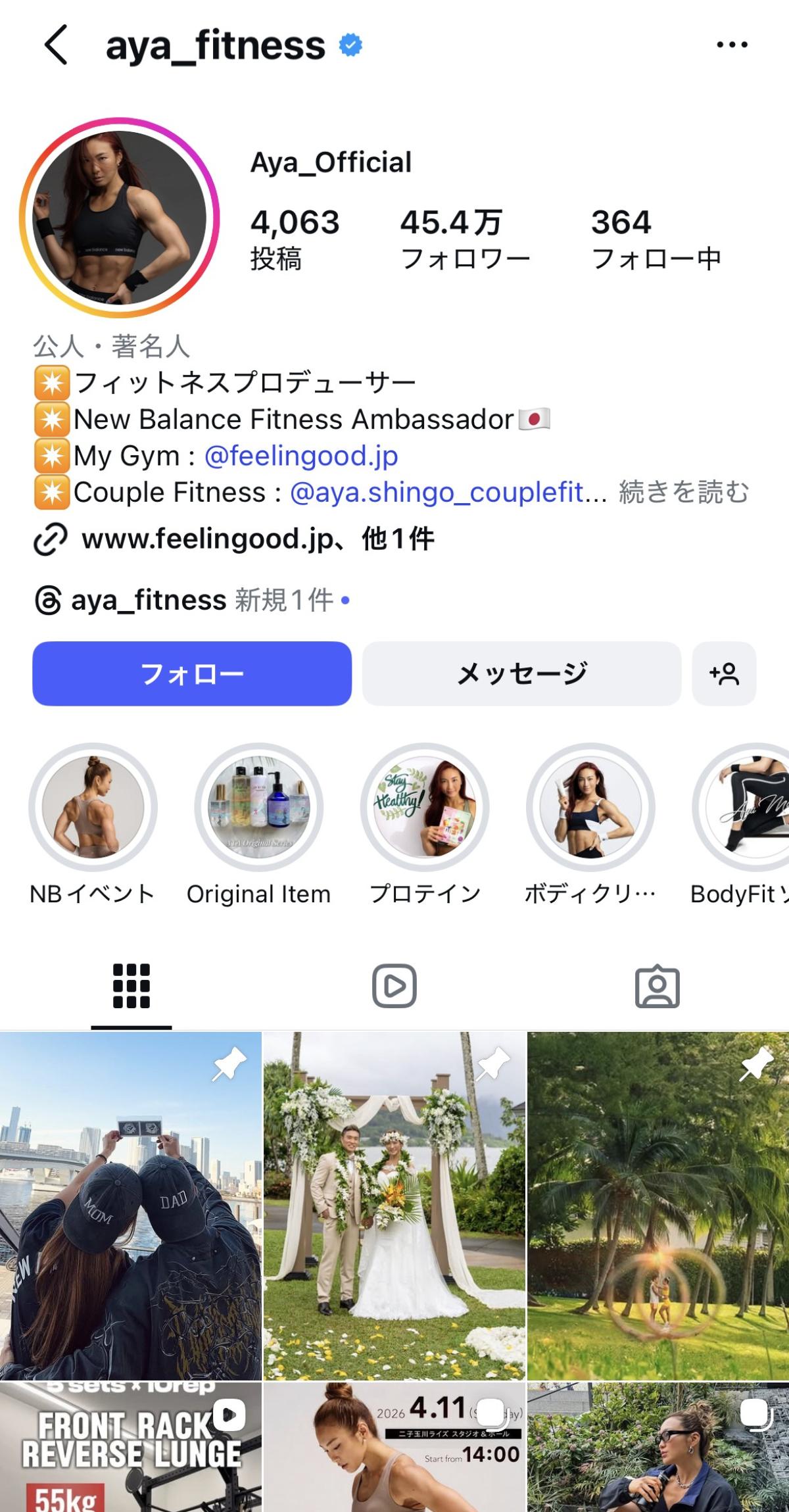The height and width of the screenshot is (1512, 789).
Task: Open the @feelingood.jp gym profile
Action: [301, 456]
